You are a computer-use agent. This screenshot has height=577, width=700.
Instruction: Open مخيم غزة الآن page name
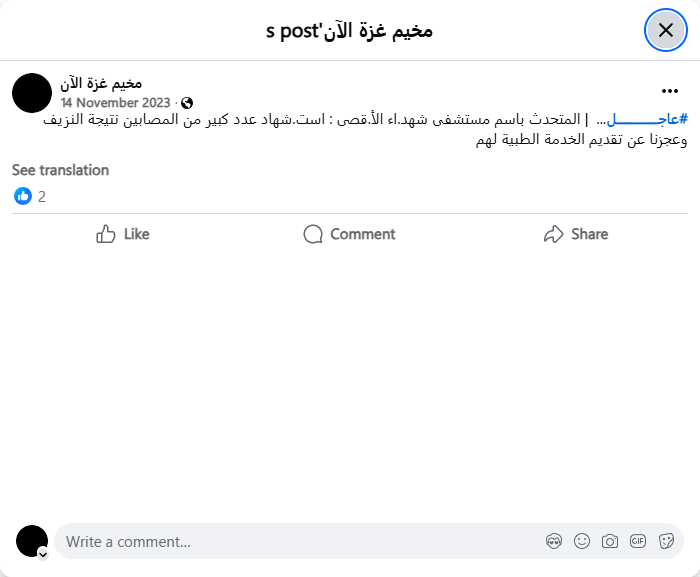[101, 83]
